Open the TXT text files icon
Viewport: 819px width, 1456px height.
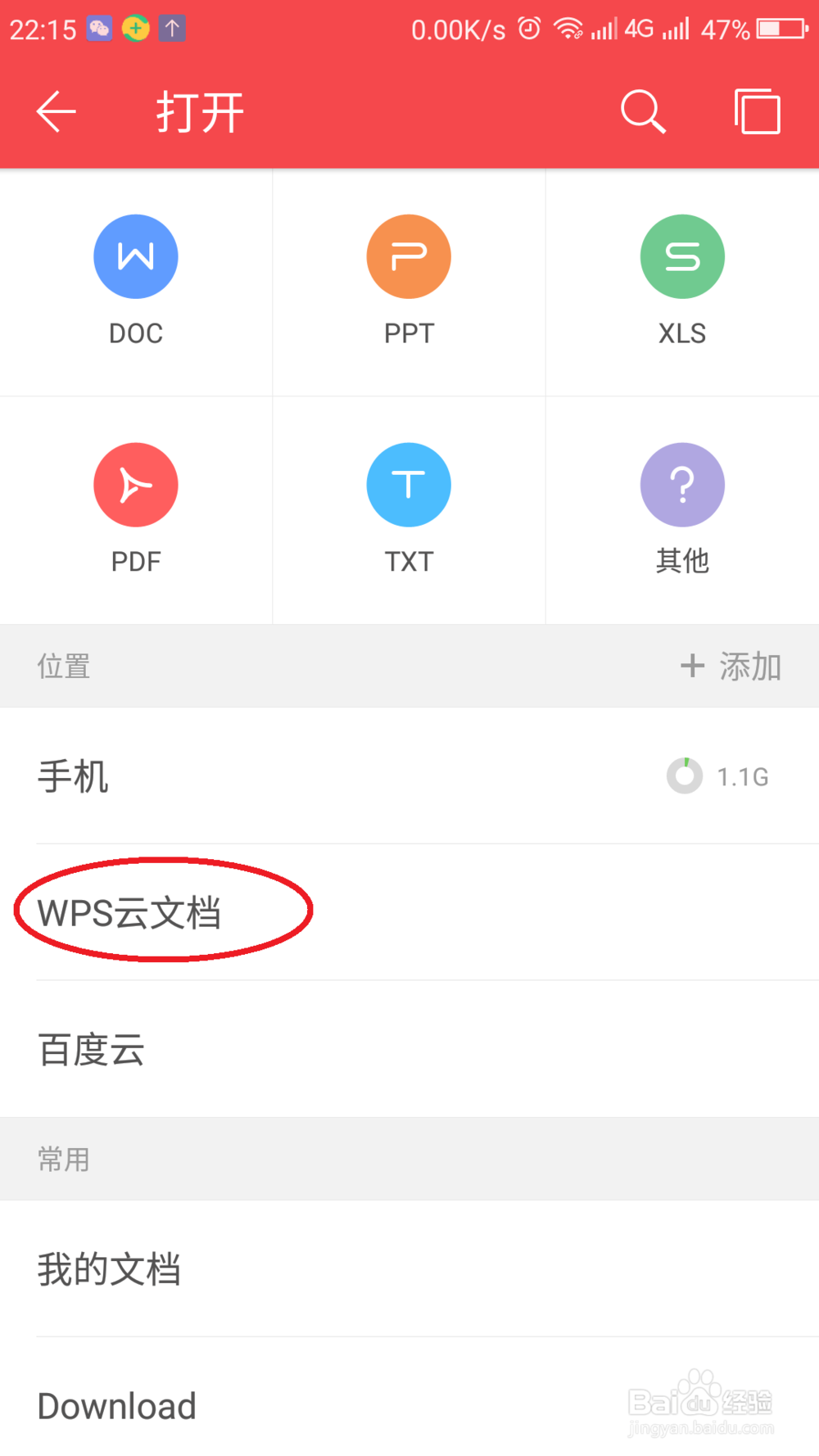[x=409, y=484]
